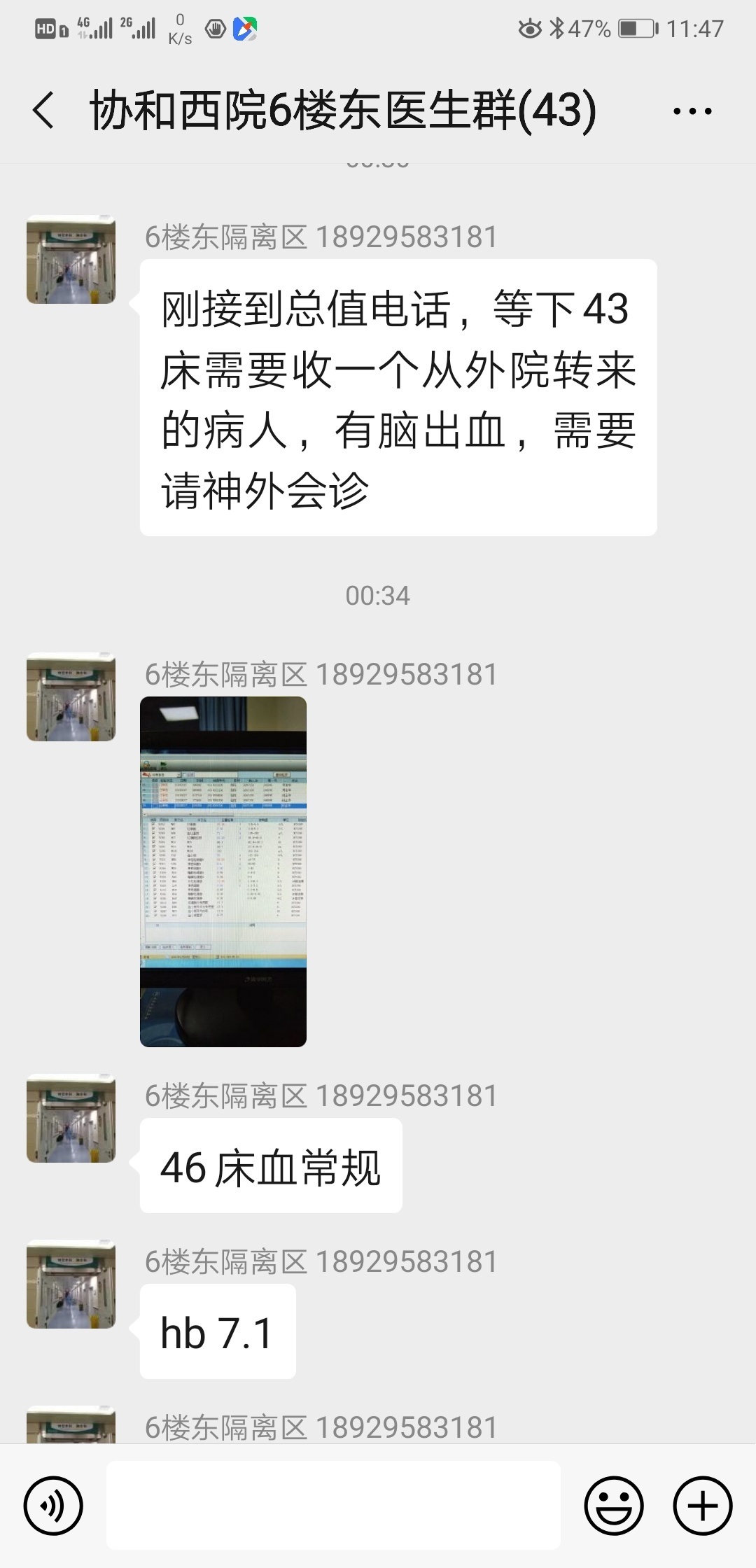Open the shared lab-results photo
This screenshot has height=1568, width=756.
(x=223, y=871)
